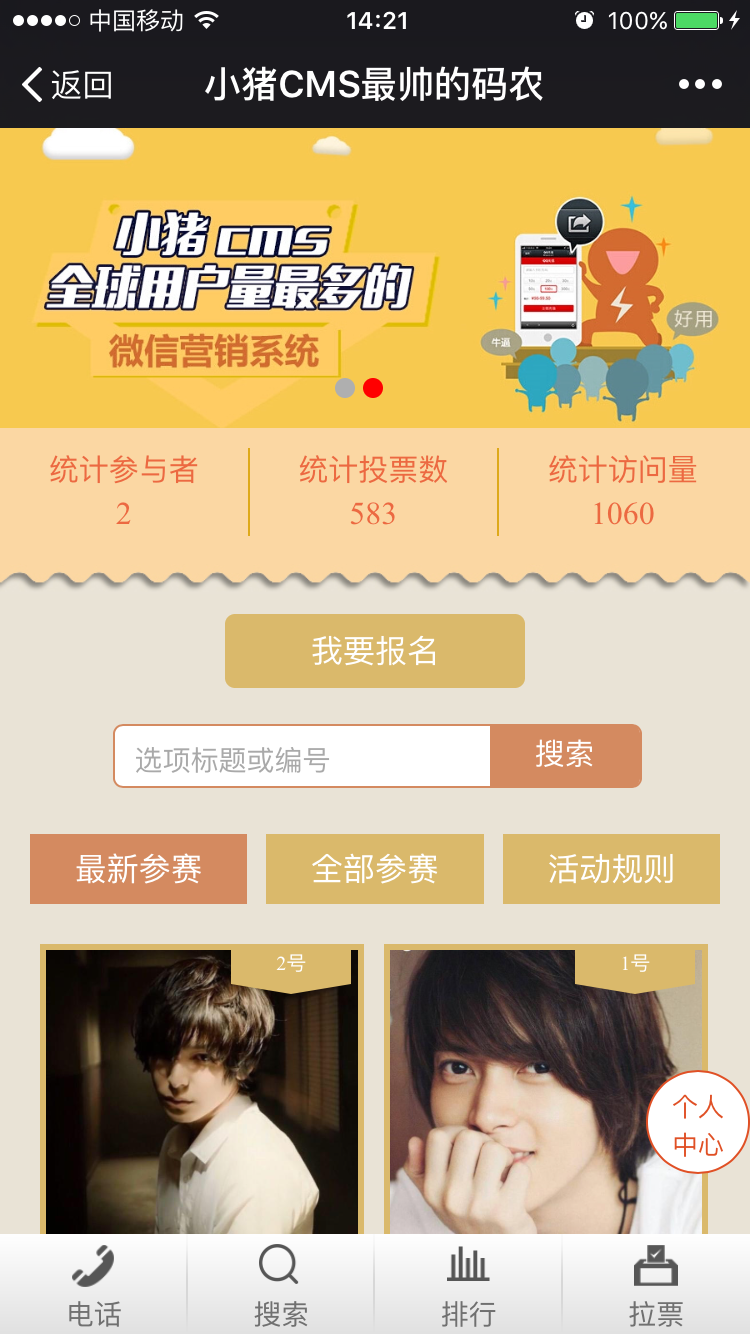The width and height of the screenshot is (750, 1334).
Task: Tap 电话 in the bottom bar
Action: pos(94,1285)
